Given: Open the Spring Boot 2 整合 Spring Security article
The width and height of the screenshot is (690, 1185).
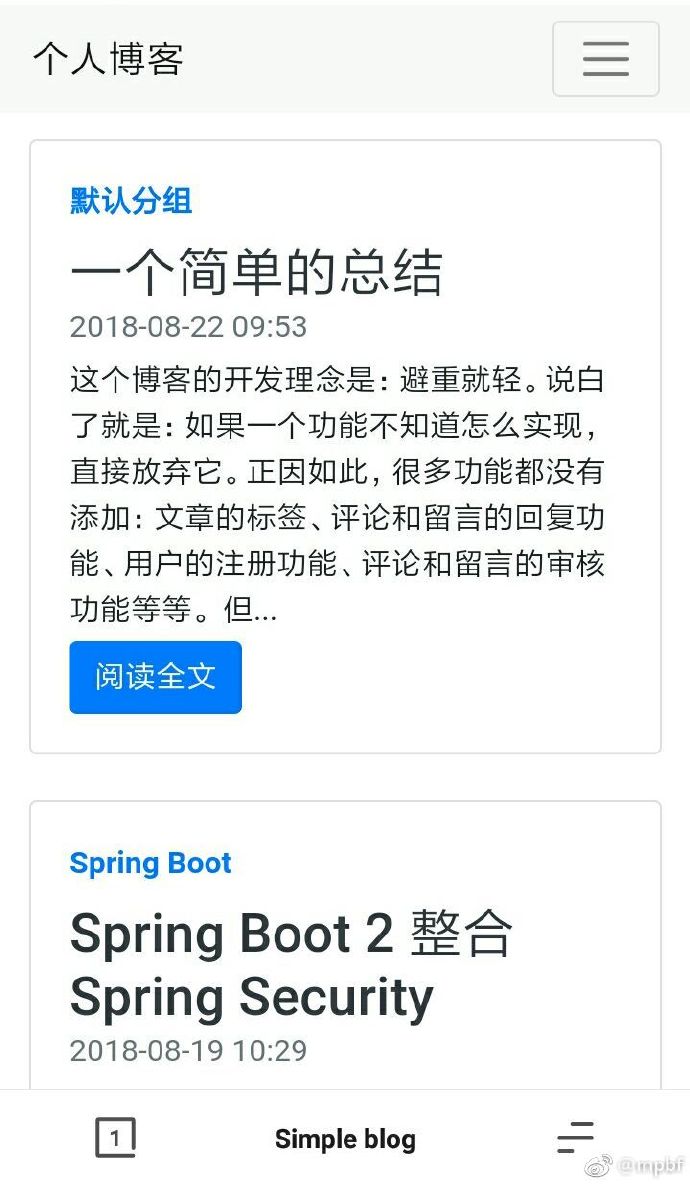Looking at the screenshot, I should (290, 965).
